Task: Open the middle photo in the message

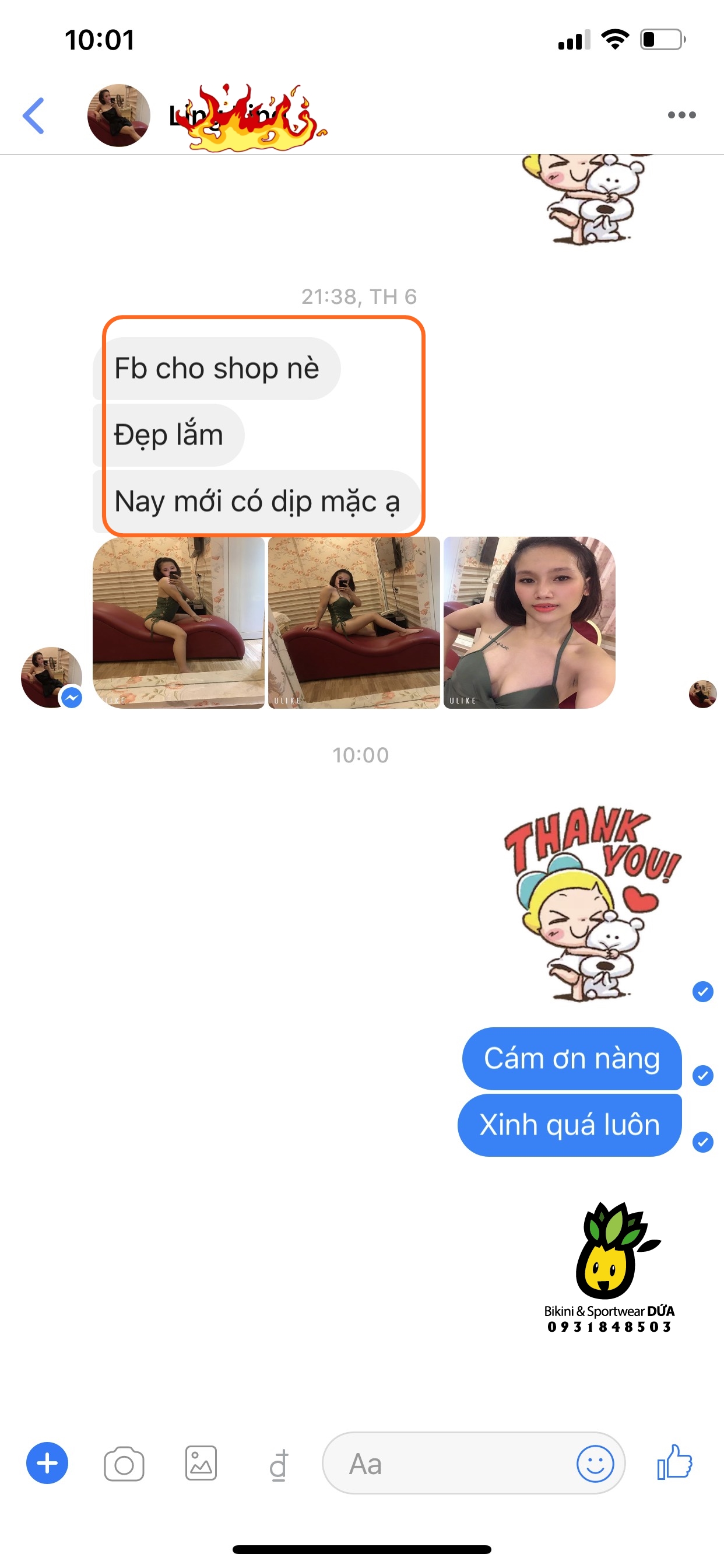Action: click(353, 622)
